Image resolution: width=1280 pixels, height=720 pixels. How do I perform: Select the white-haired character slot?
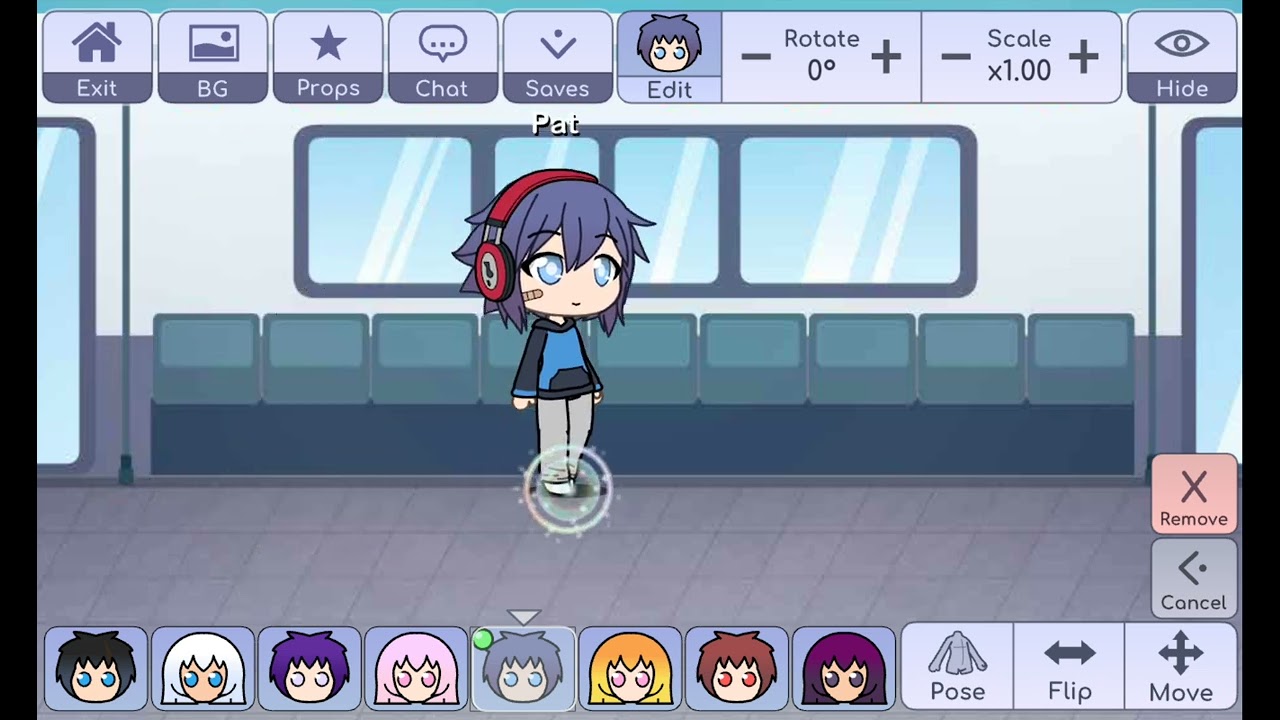(203, 667)
